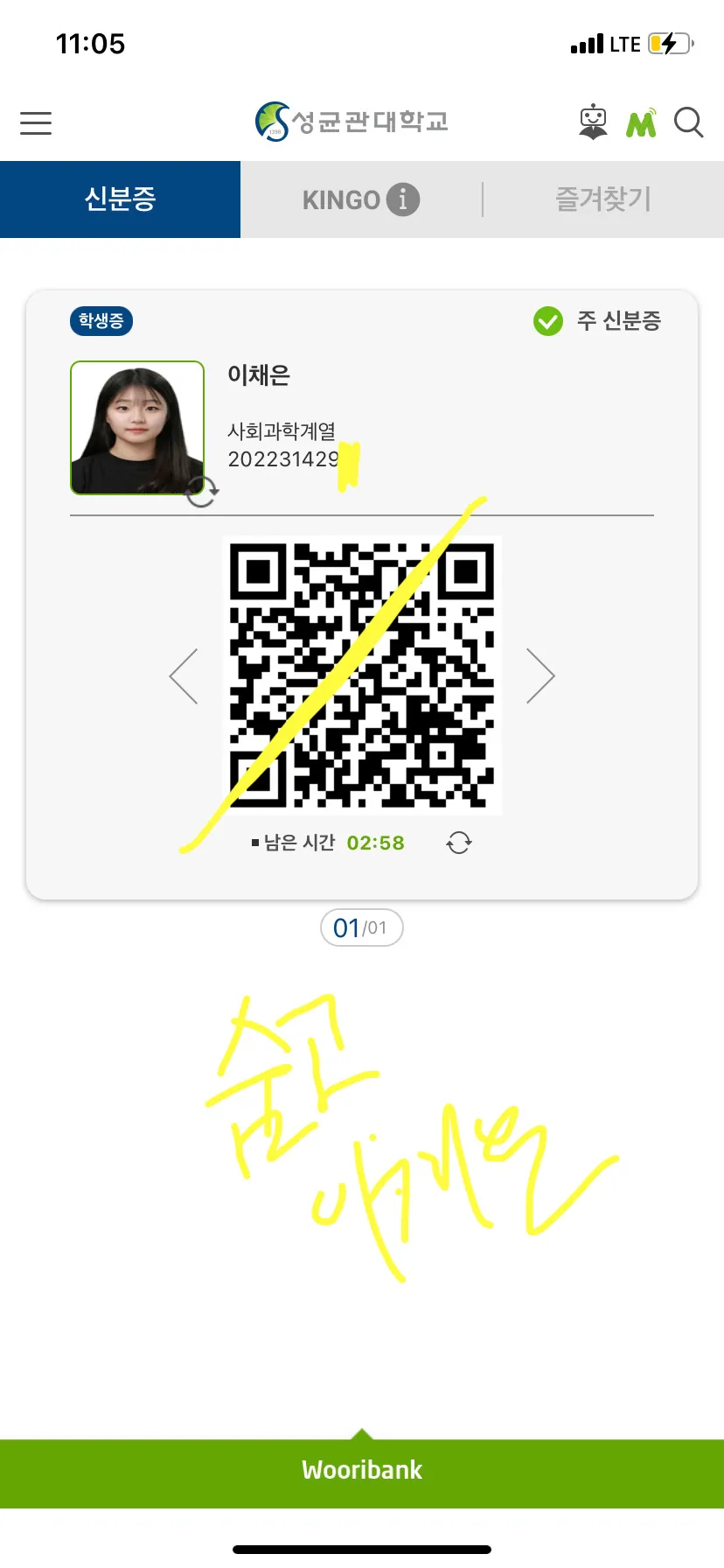Switch to the KINGO i tab
The height and width of the screenshot is (1568, 724).
pyautogui.click(x=360, y=199)
